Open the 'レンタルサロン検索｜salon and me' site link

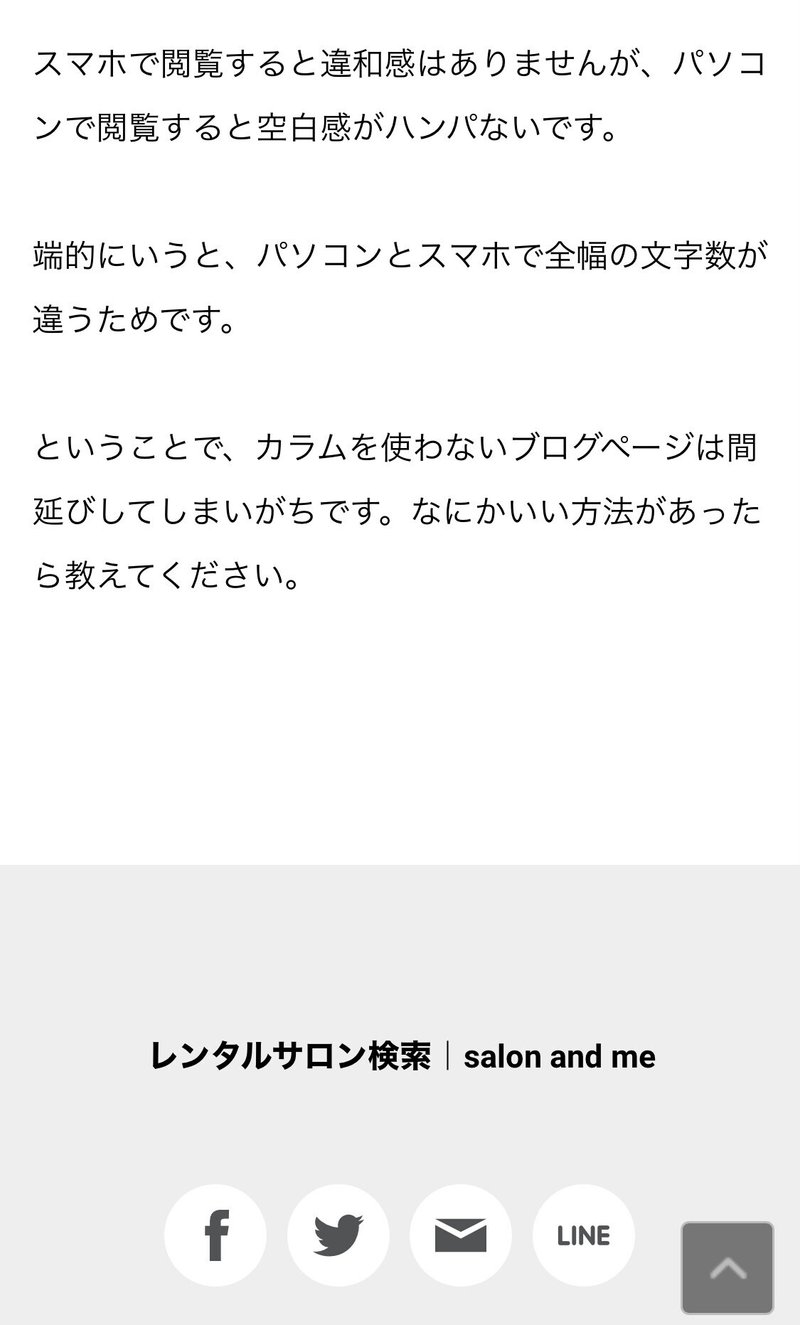[x=400, y=1055]
